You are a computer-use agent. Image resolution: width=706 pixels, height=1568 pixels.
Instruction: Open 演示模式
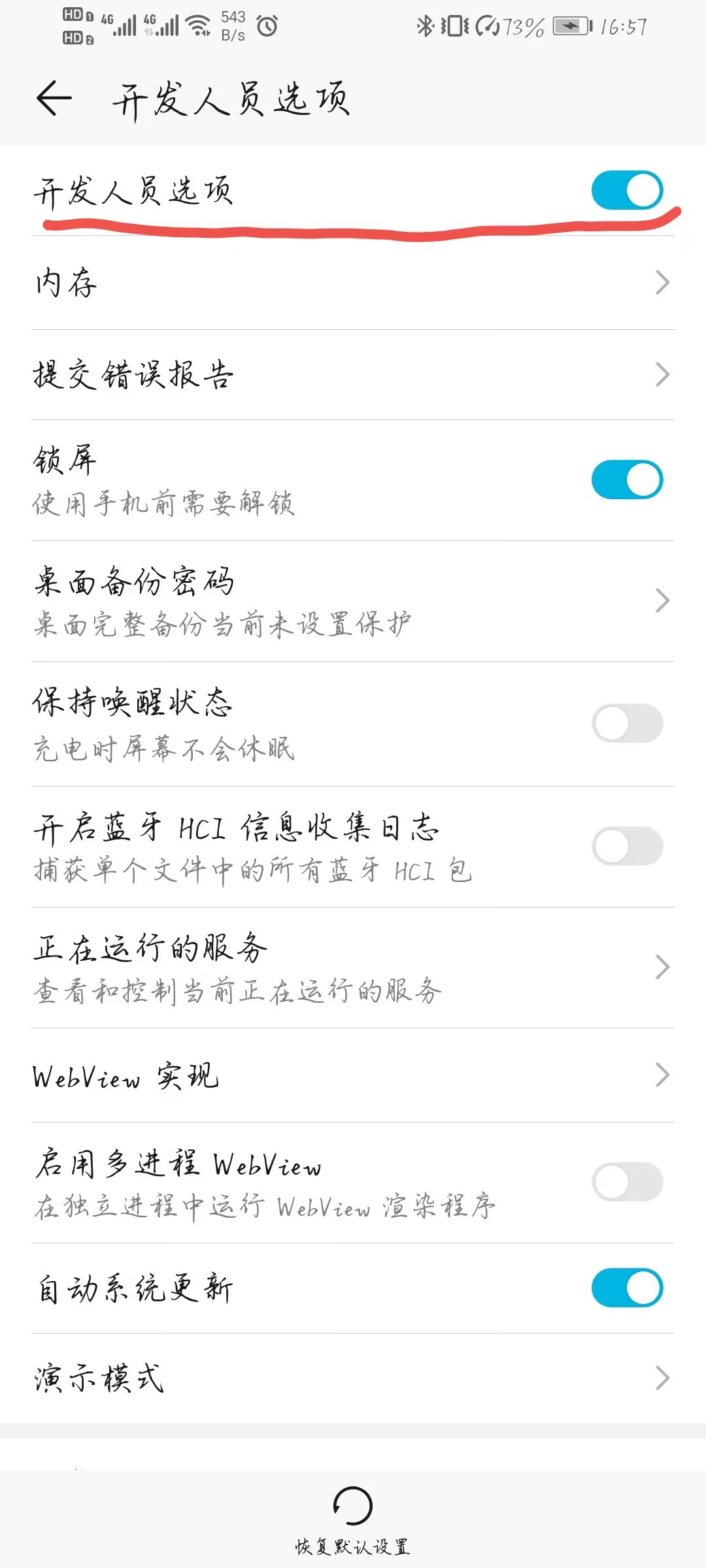click(x=353, y=1378)
